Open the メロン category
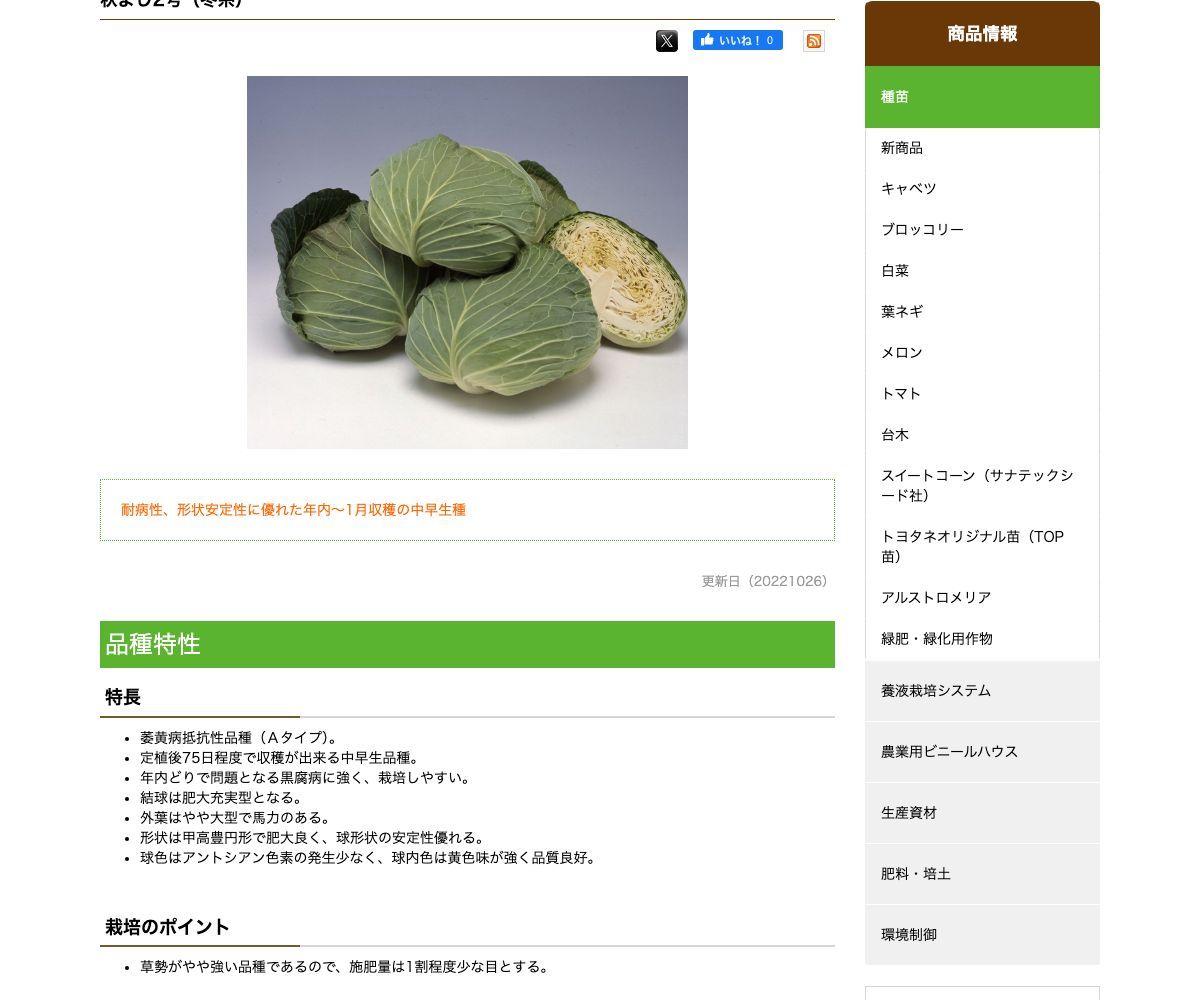The image size is (1200, 1000). tap(902, 353)
